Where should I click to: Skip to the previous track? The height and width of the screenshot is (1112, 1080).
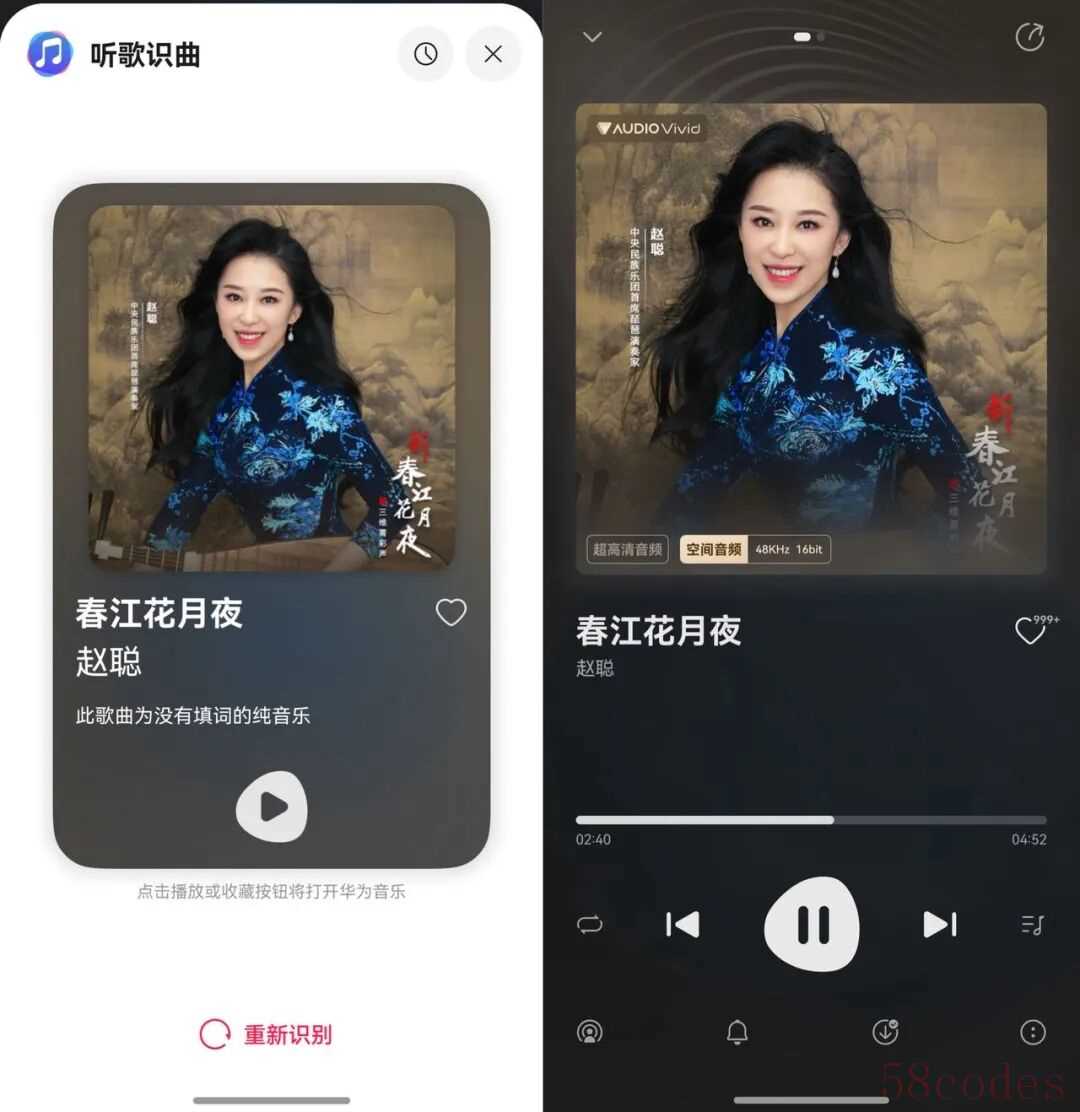683,924
